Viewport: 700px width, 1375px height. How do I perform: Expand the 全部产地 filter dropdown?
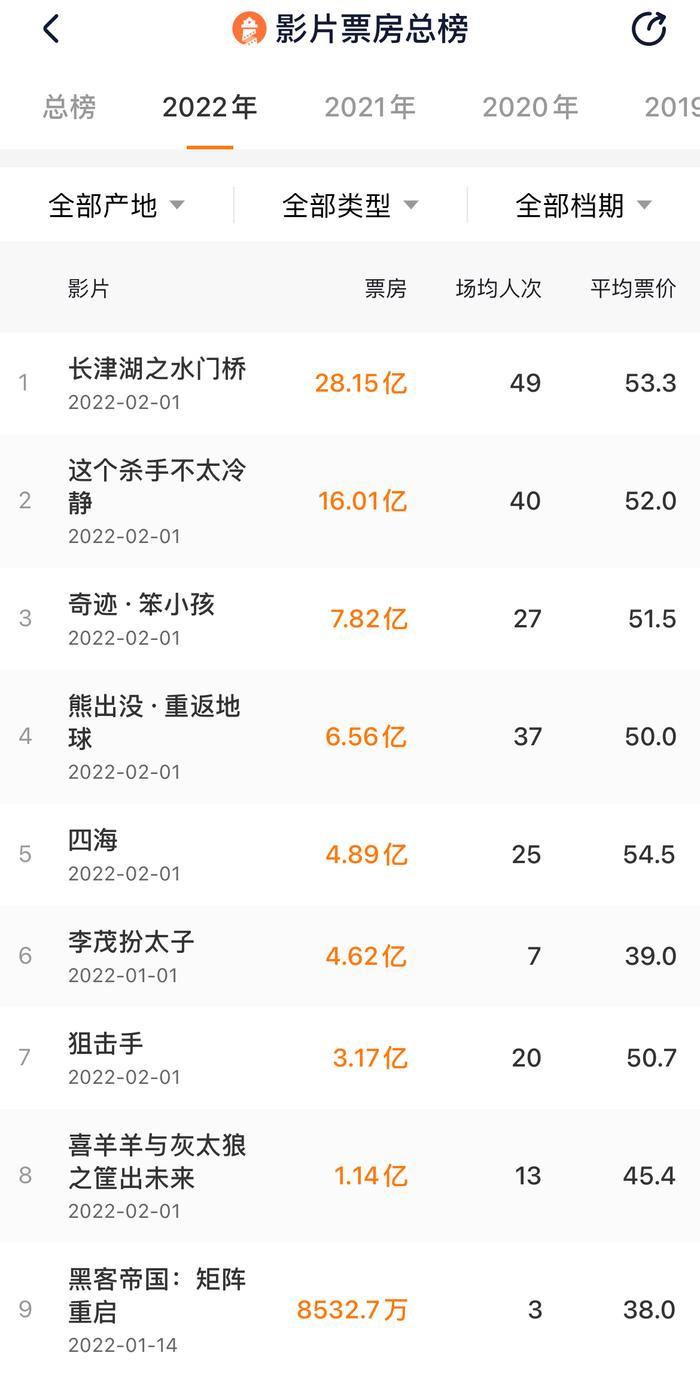[117, 206]
